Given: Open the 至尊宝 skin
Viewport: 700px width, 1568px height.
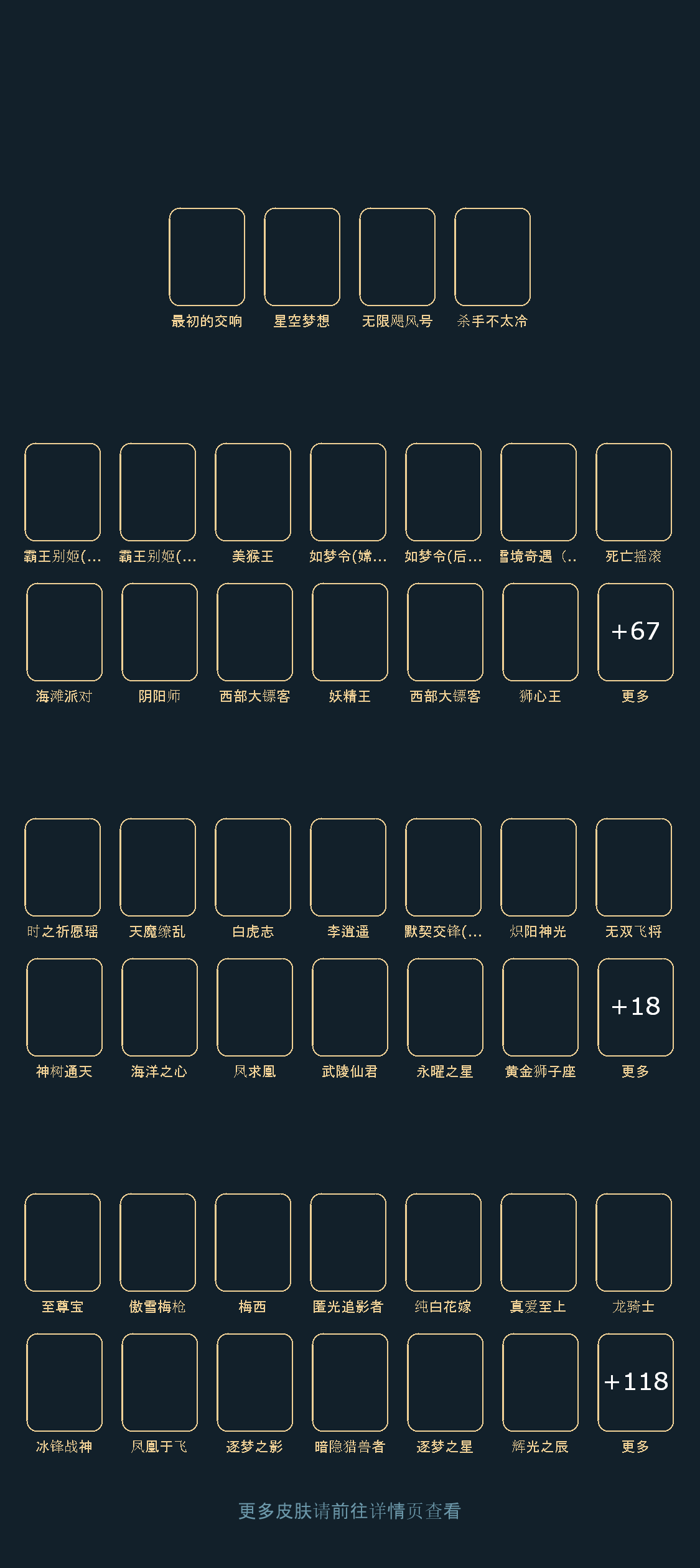Looking at the screenshot, I should (62, 1243).
